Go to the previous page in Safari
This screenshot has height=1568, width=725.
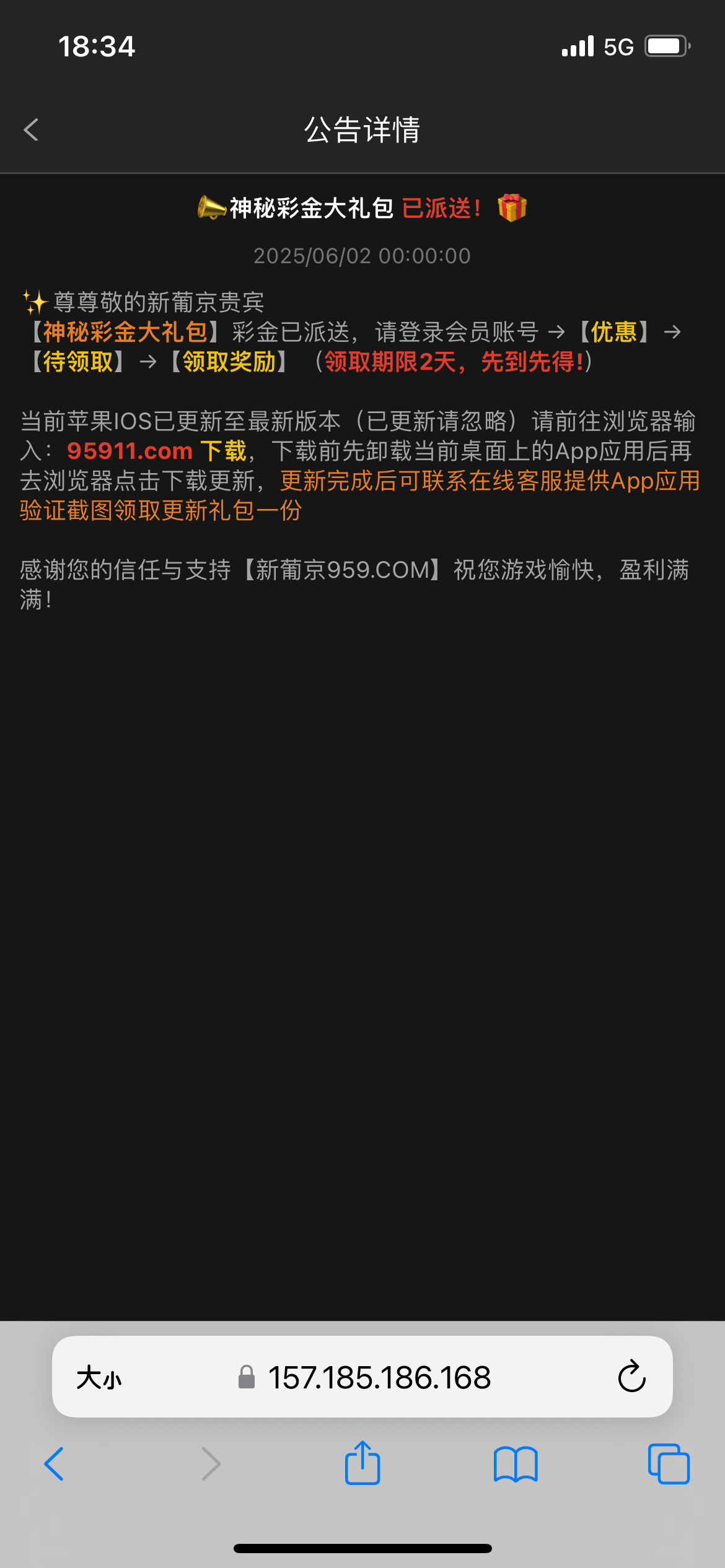55,1464
